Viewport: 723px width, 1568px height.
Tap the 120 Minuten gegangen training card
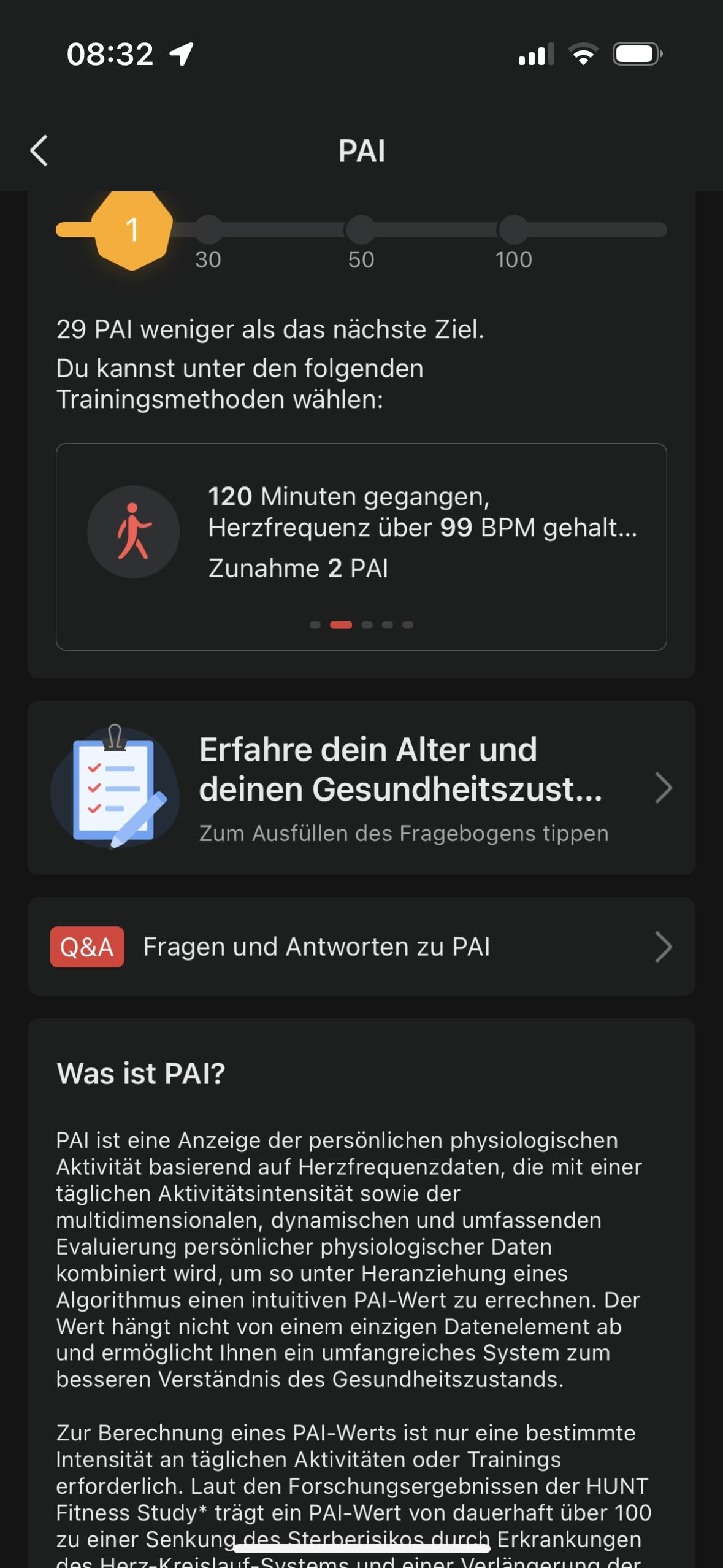361,532
